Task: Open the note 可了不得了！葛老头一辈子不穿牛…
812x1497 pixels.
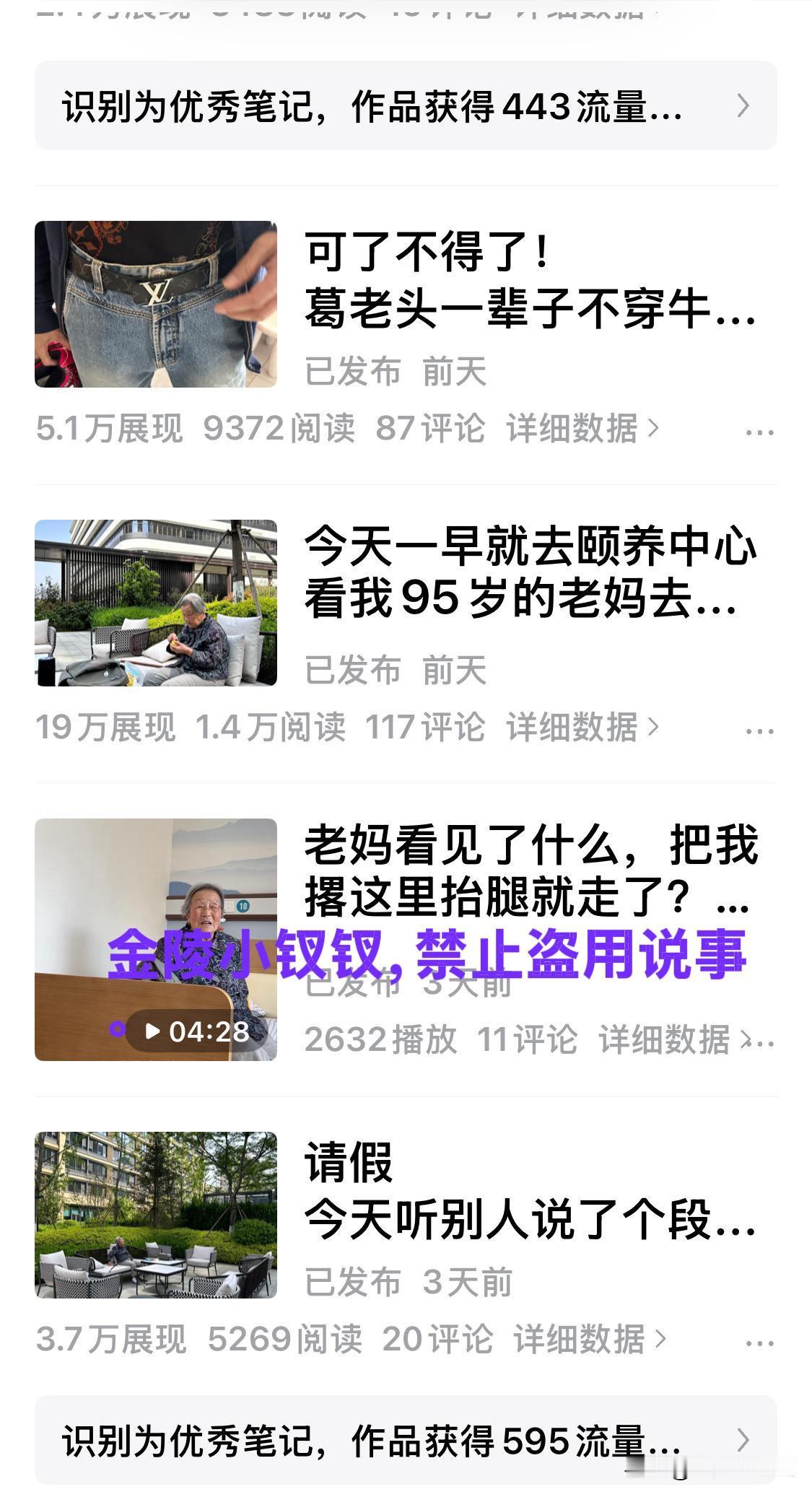Action: coord(529,281)
